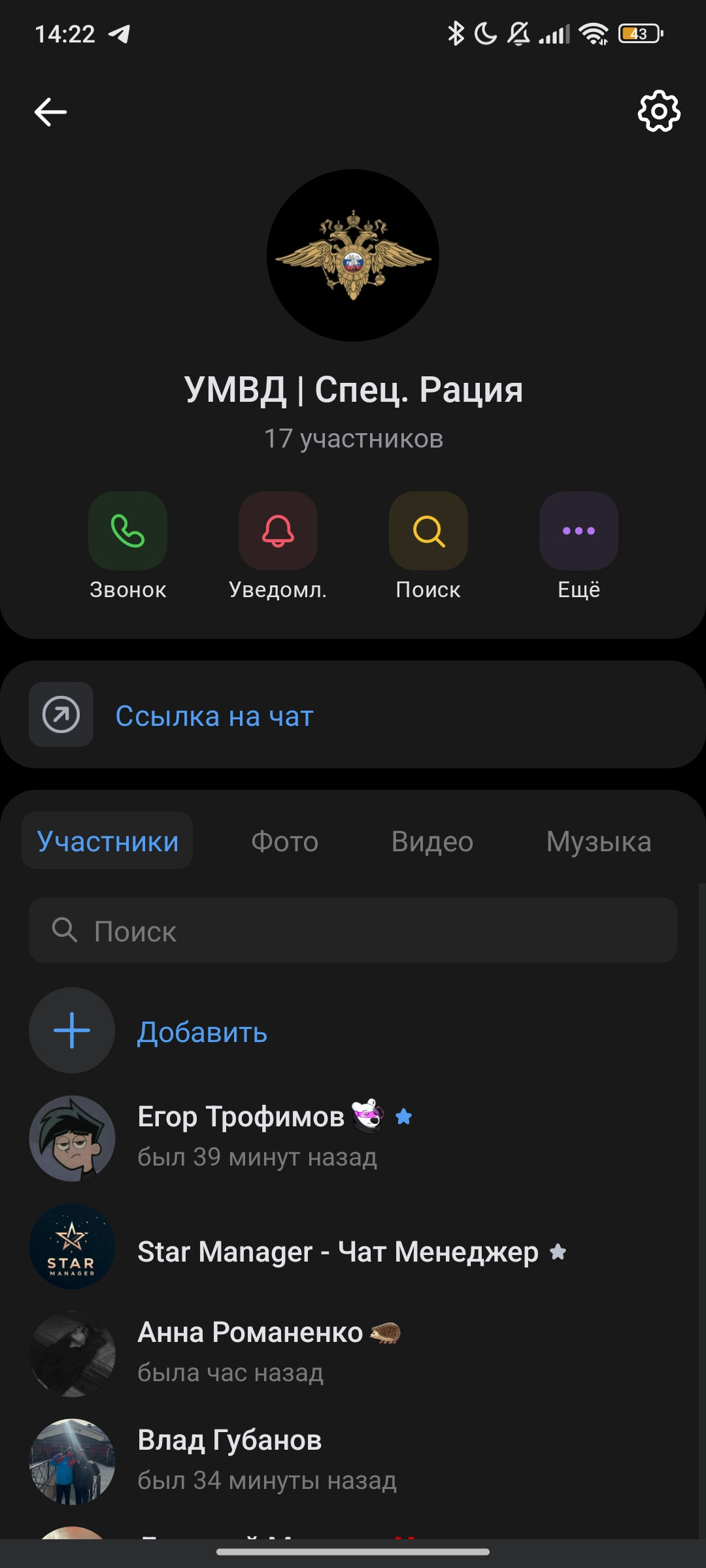Open chat settings gear
Screen dimensions: 706x1568
click(658, 111)
